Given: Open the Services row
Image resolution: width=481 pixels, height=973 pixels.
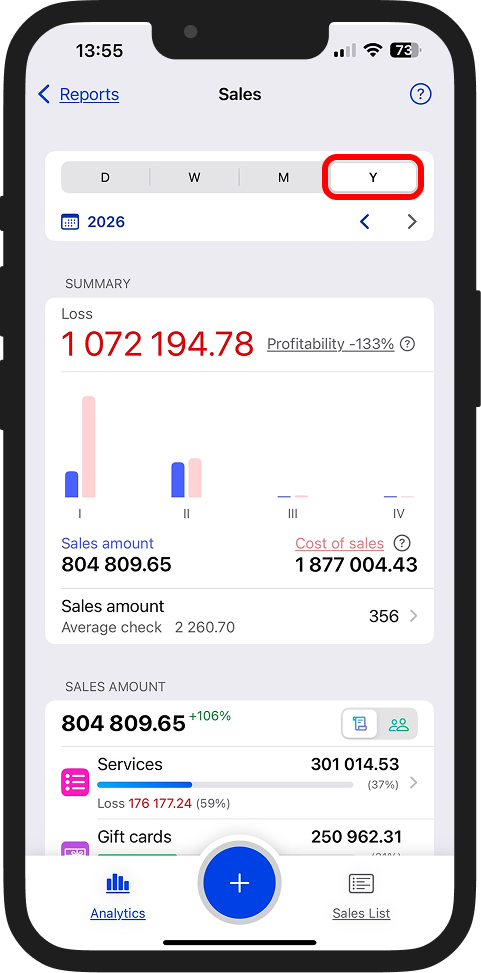Looking at the screenshot, I should tap(240, 783).
